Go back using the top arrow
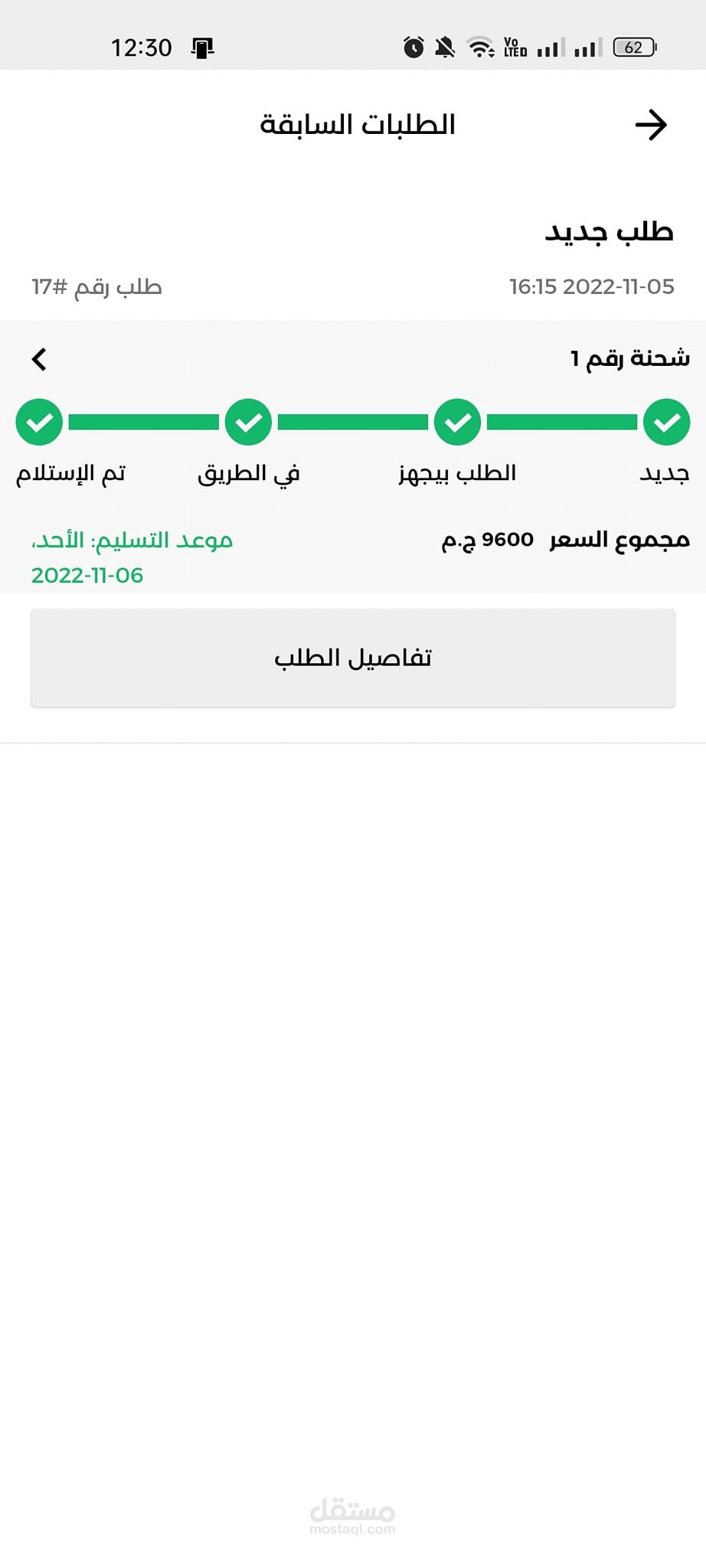The height and width of the screenshot is (1568, 706). point(651,125)
